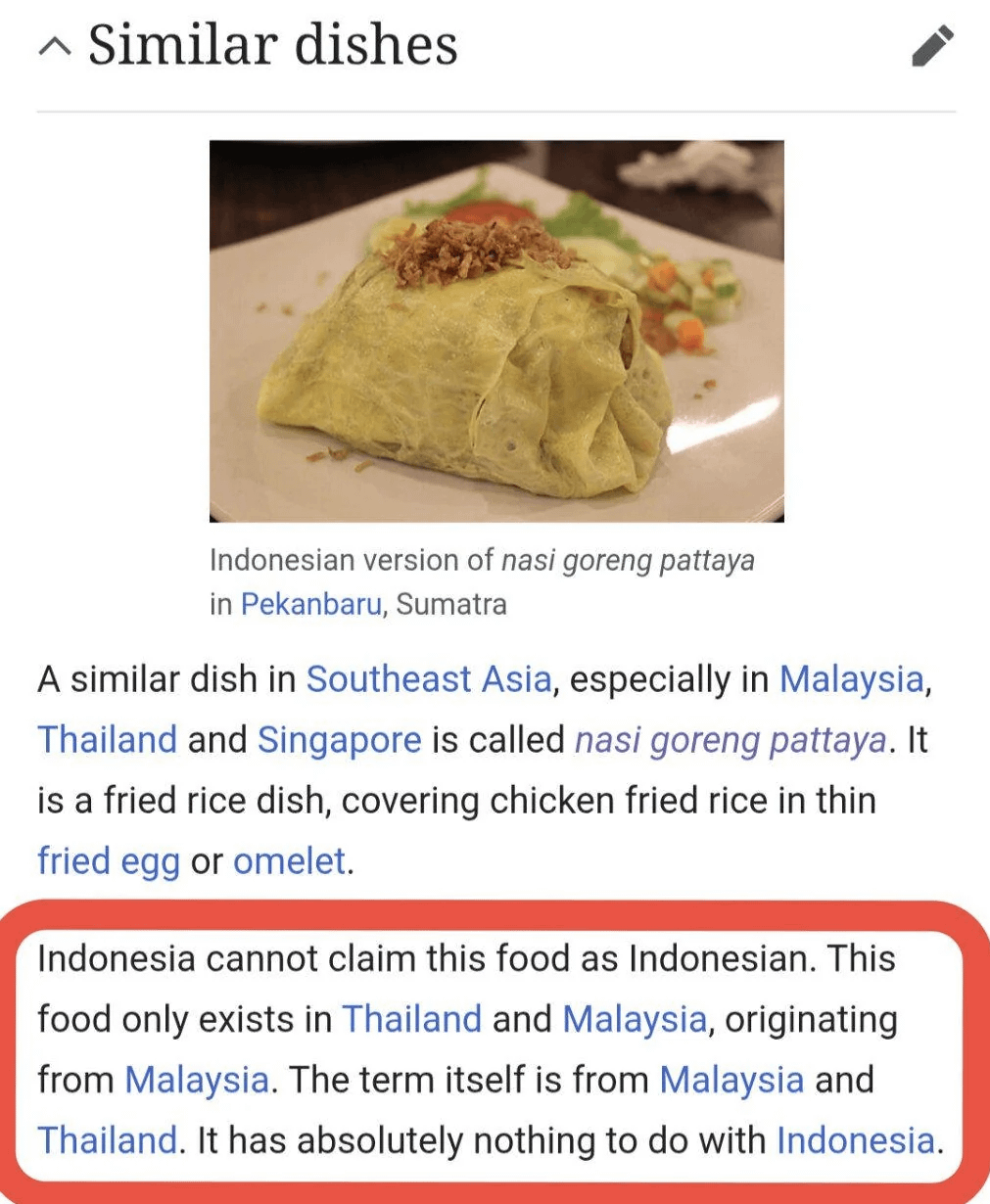Tap the Thailand link before 'and Singapore'
Viewport: 990px width, 1204px height.
point(107,740)
